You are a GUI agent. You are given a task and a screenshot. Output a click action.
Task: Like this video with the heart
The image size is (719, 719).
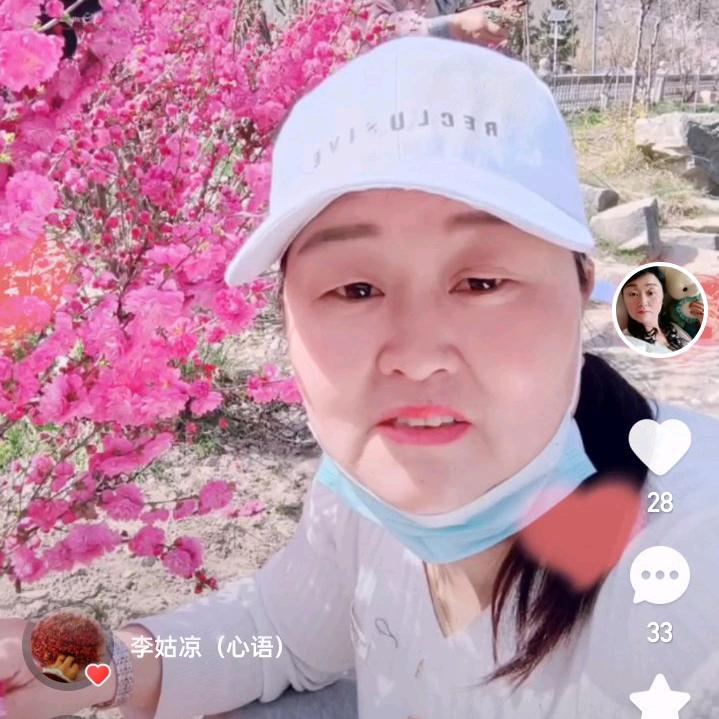click(x=659, y=446)
